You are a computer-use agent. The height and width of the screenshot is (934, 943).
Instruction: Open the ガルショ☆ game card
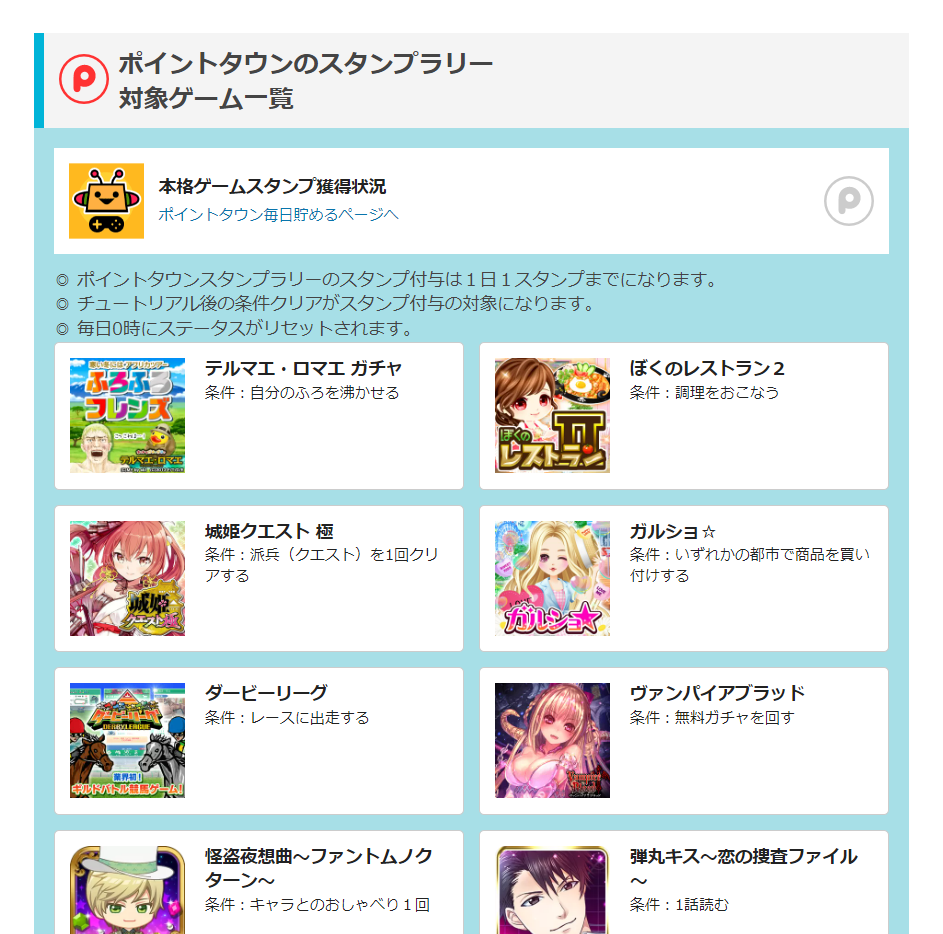[684, 578]
